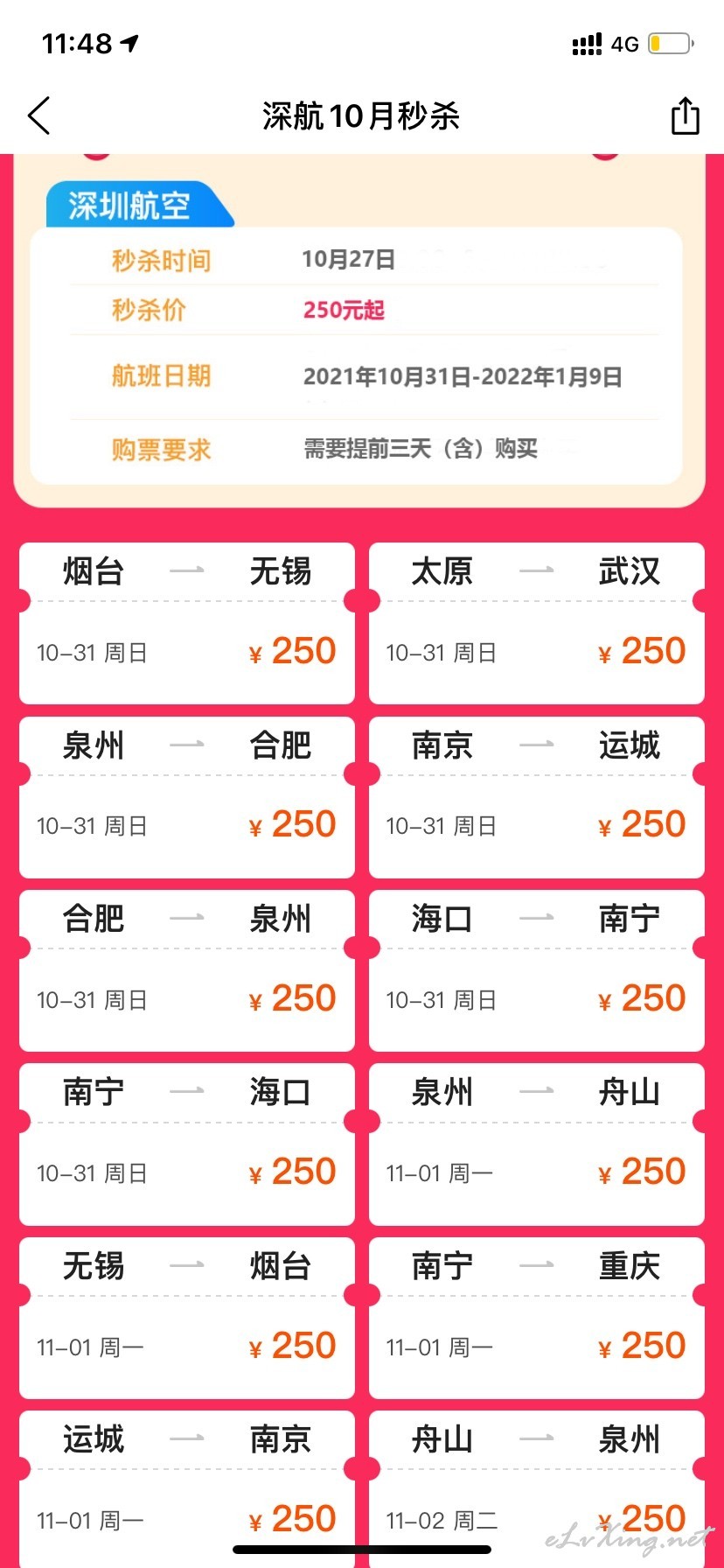Select the 舟山 to 泉州 flight deal

[537, 1489]
